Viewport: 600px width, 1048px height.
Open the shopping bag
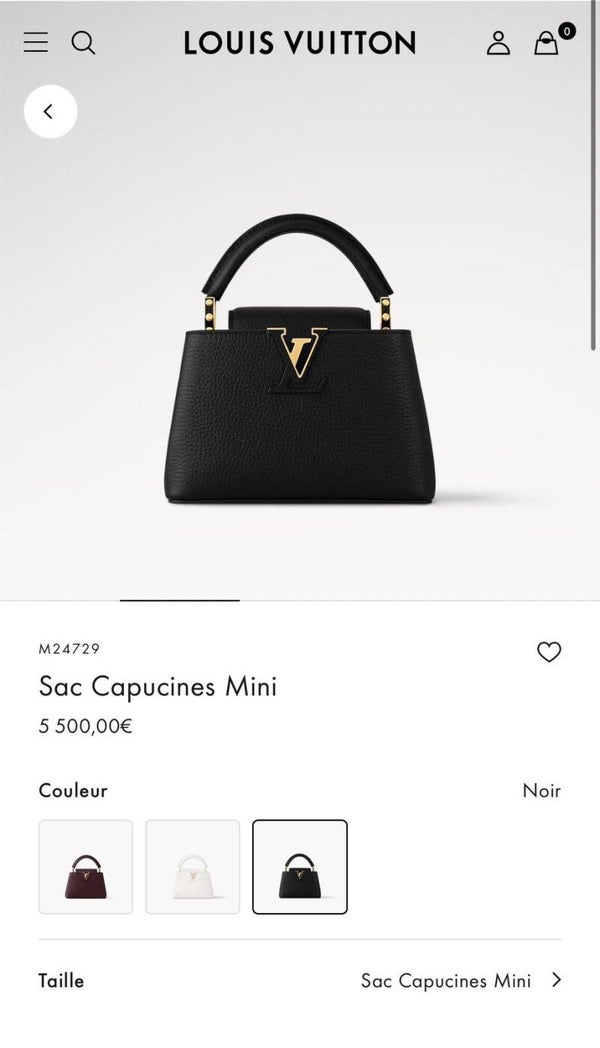546,42
